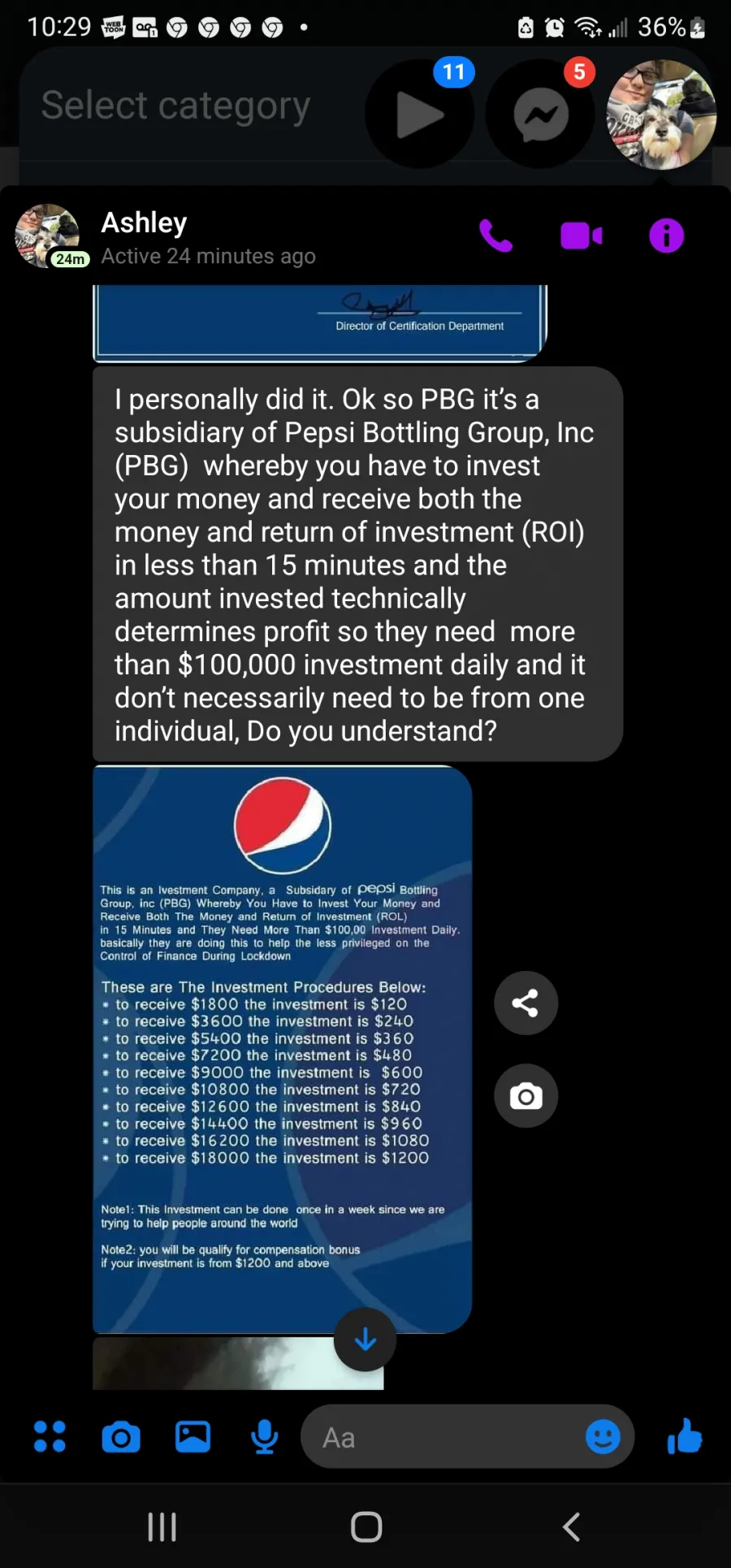Open the play bubble with 11 notifications
Image resolution: width=731 pixels, height=1568 pixels.
(420, 114)
